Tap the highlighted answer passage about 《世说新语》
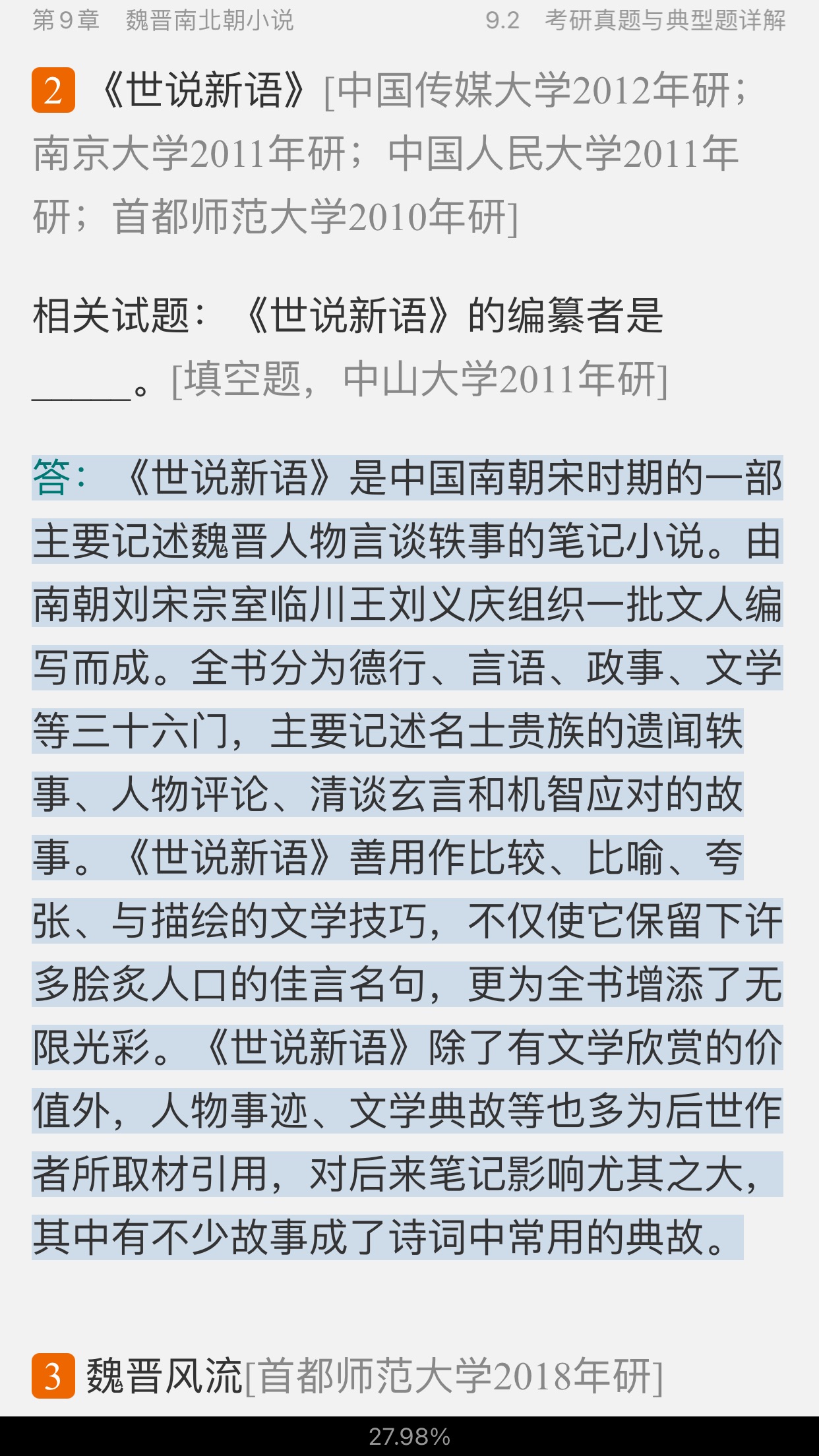 point(408,857)
